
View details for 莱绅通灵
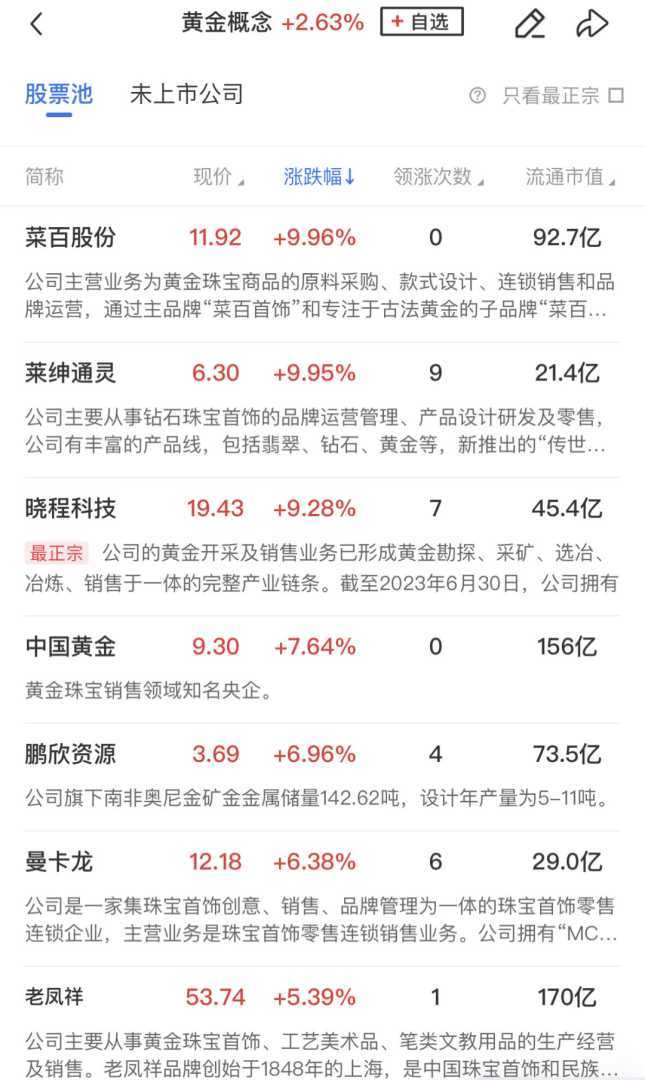71,374
